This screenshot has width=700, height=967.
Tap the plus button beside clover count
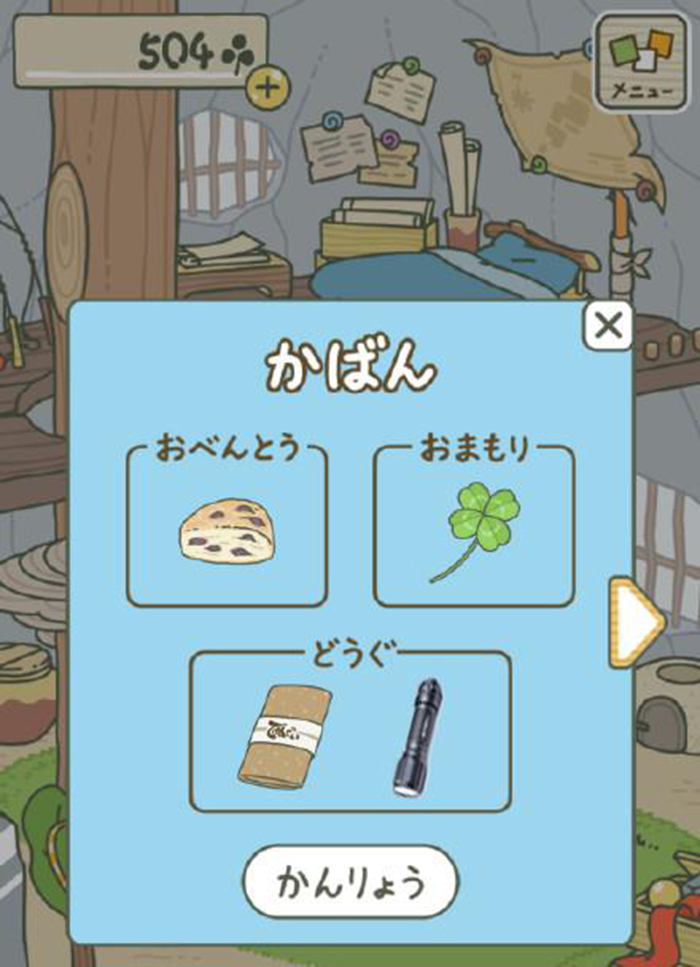(266, 88)
